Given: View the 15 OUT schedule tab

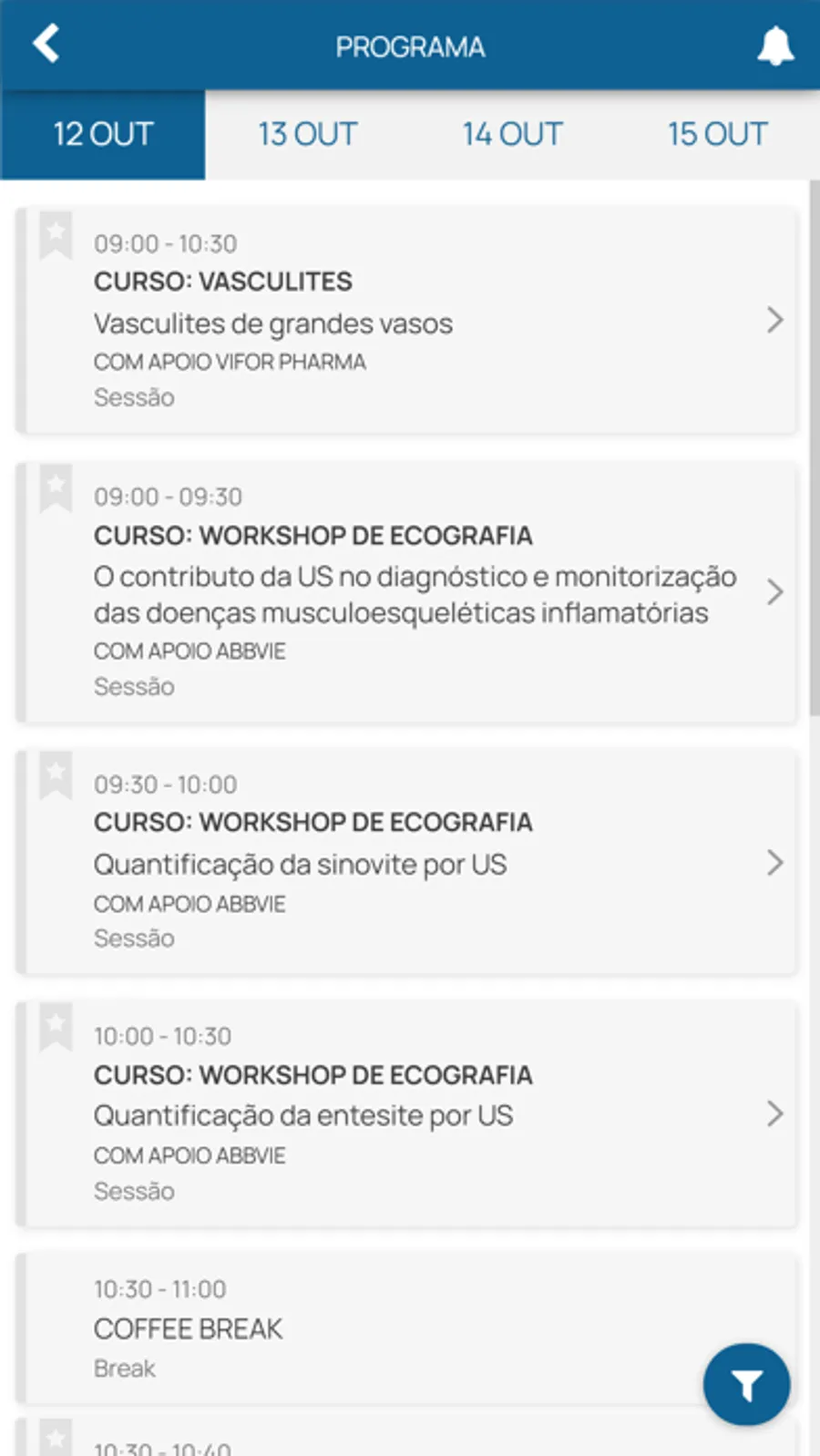Looking at the screenshot, I should coord(717,135).
